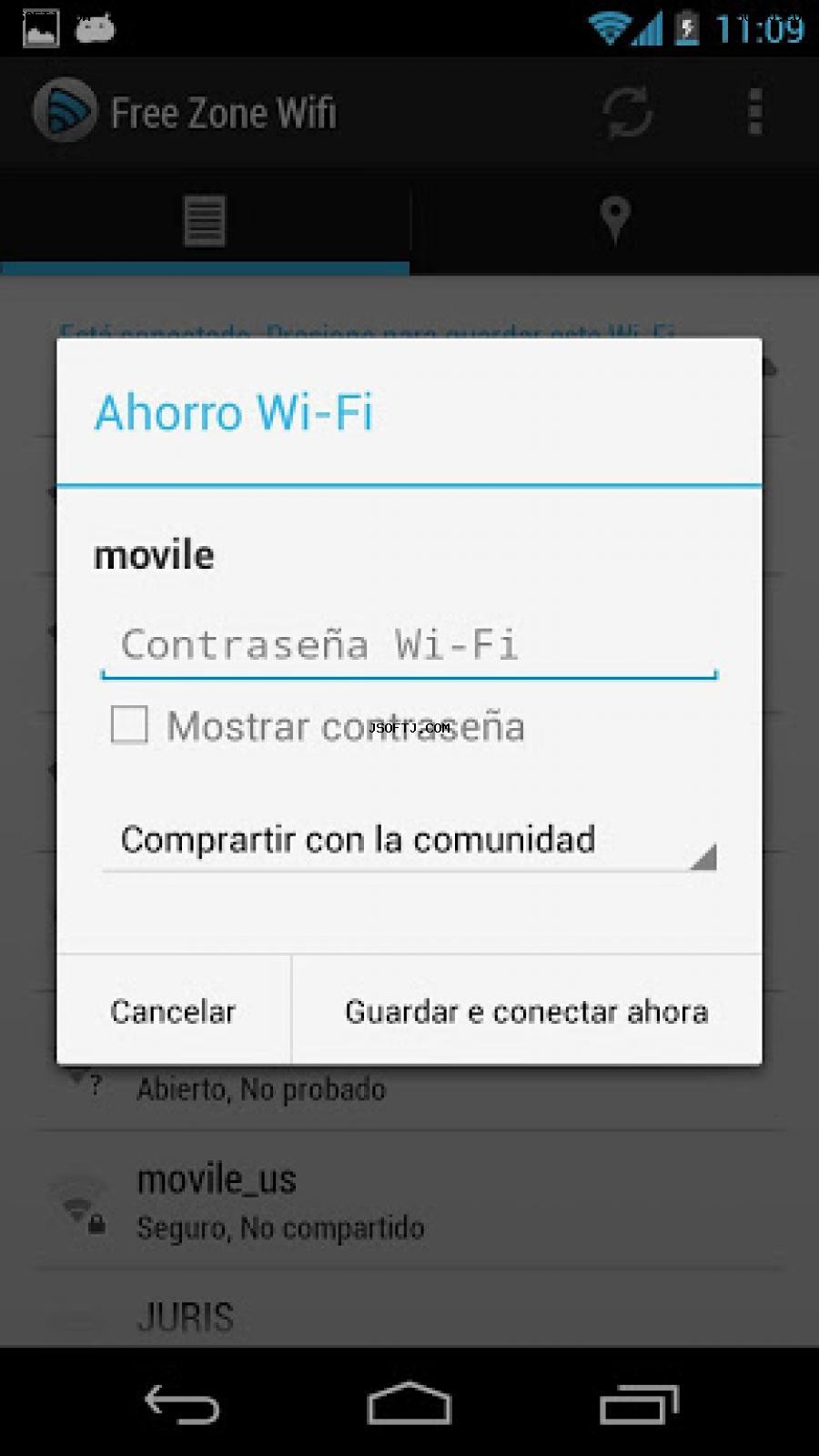Go to the system home screen

point(409,1404)
